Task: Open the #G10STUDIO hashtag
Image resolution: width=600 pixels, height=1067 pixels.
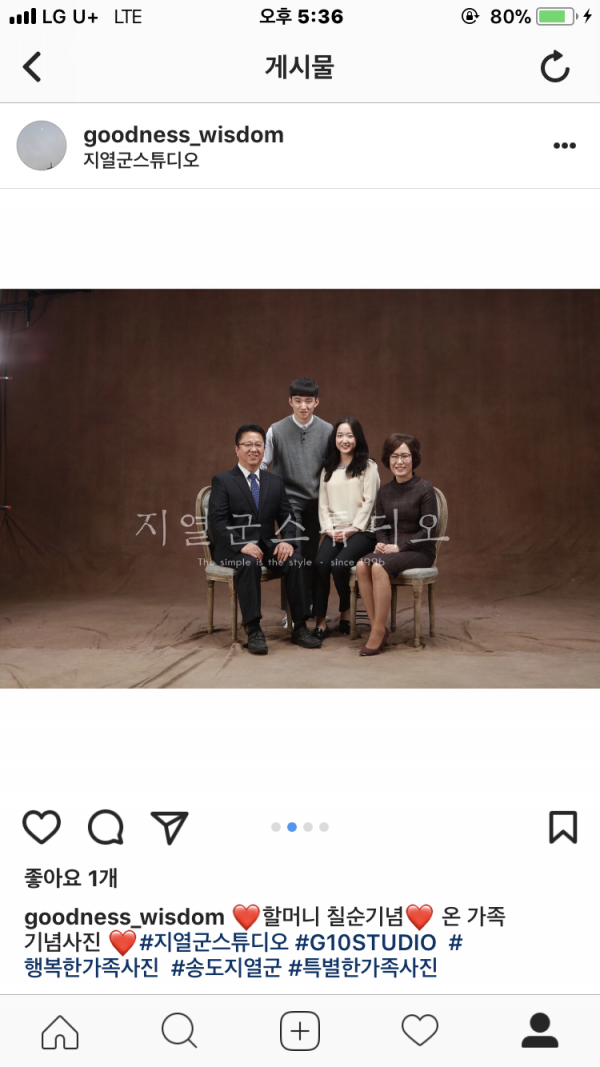Action: pos(365,942)
